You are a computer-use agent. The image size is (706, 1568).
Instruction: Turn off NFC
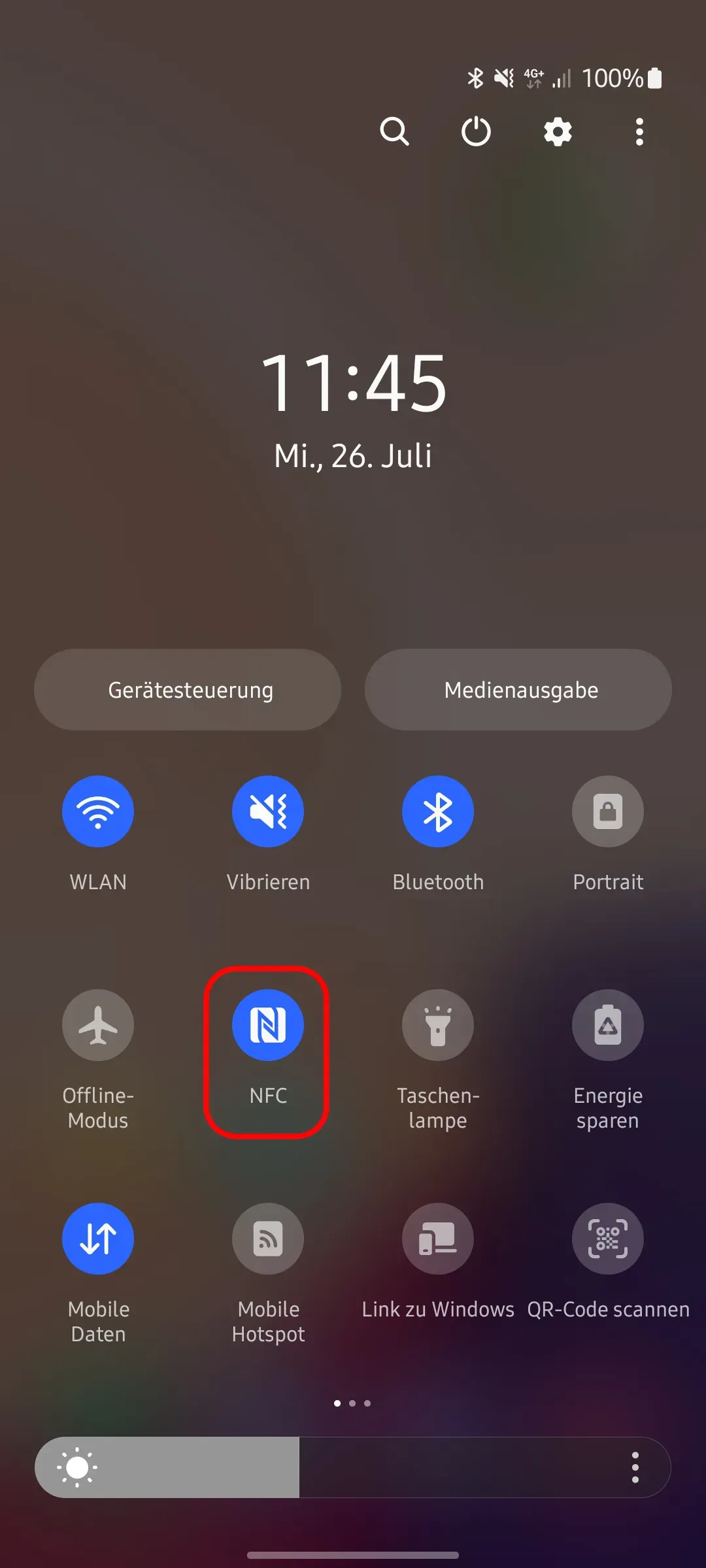[x=268, y=1025]
